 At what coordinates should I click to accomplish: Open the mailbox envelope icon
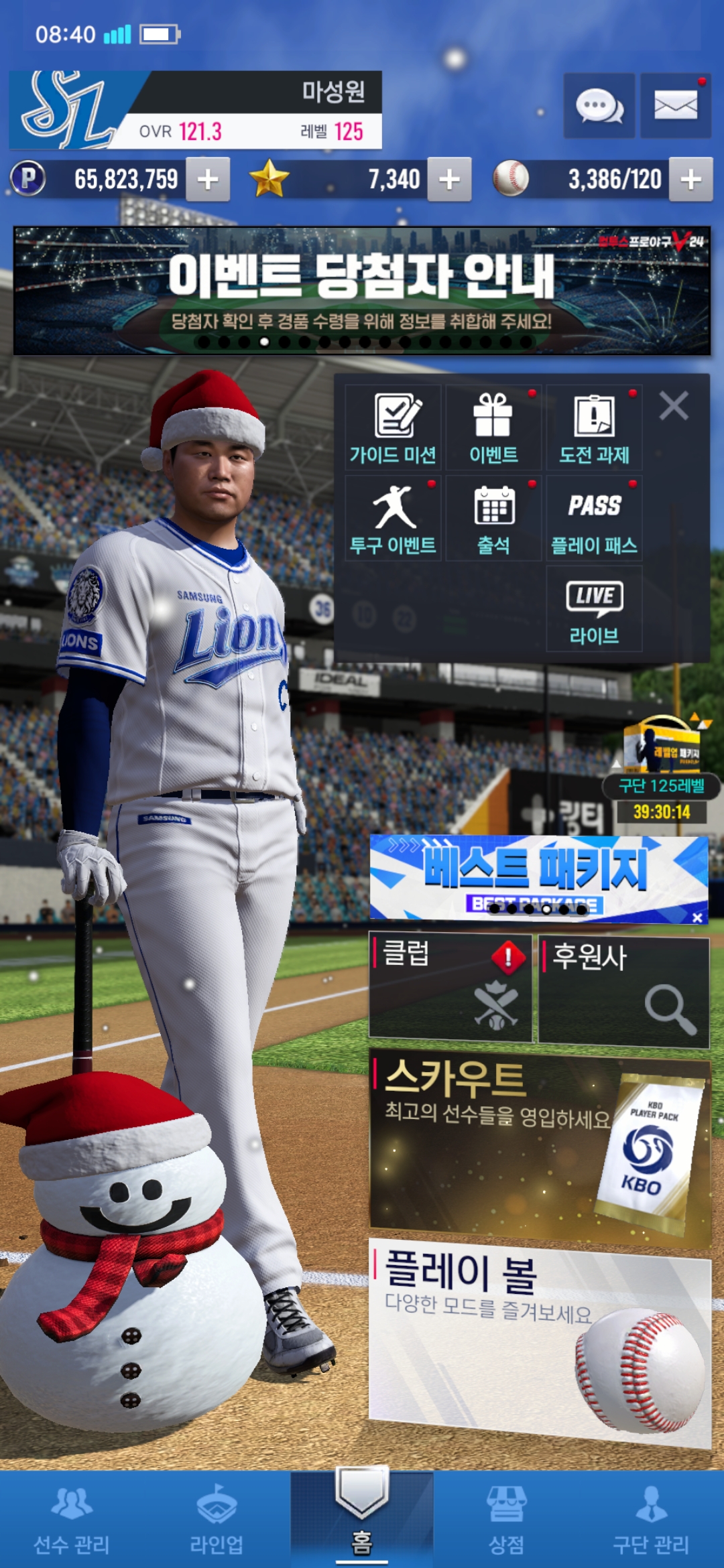675,106
